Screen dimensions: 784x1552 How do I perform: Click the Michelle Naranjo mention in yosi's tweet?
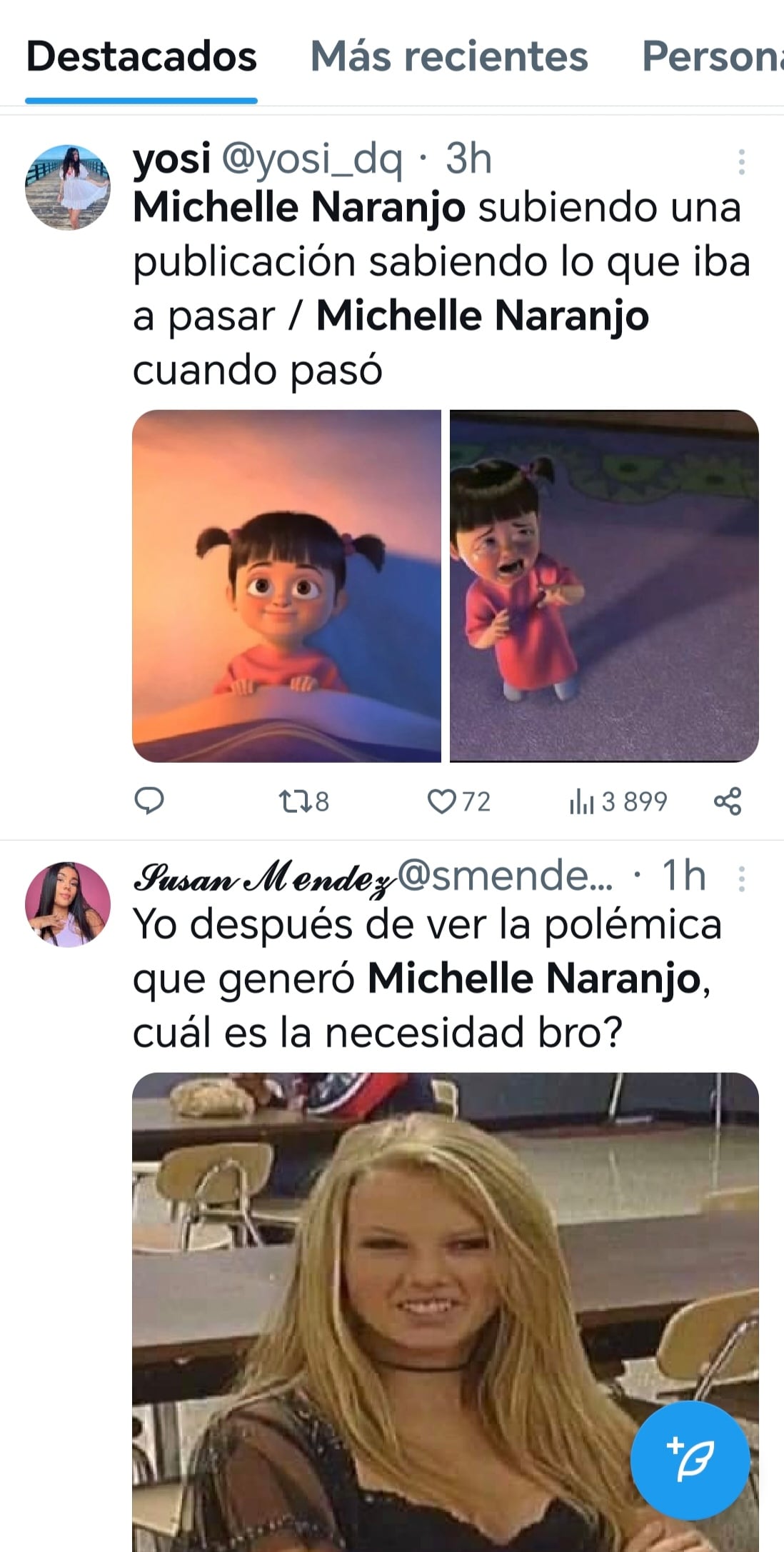[300, 207]
